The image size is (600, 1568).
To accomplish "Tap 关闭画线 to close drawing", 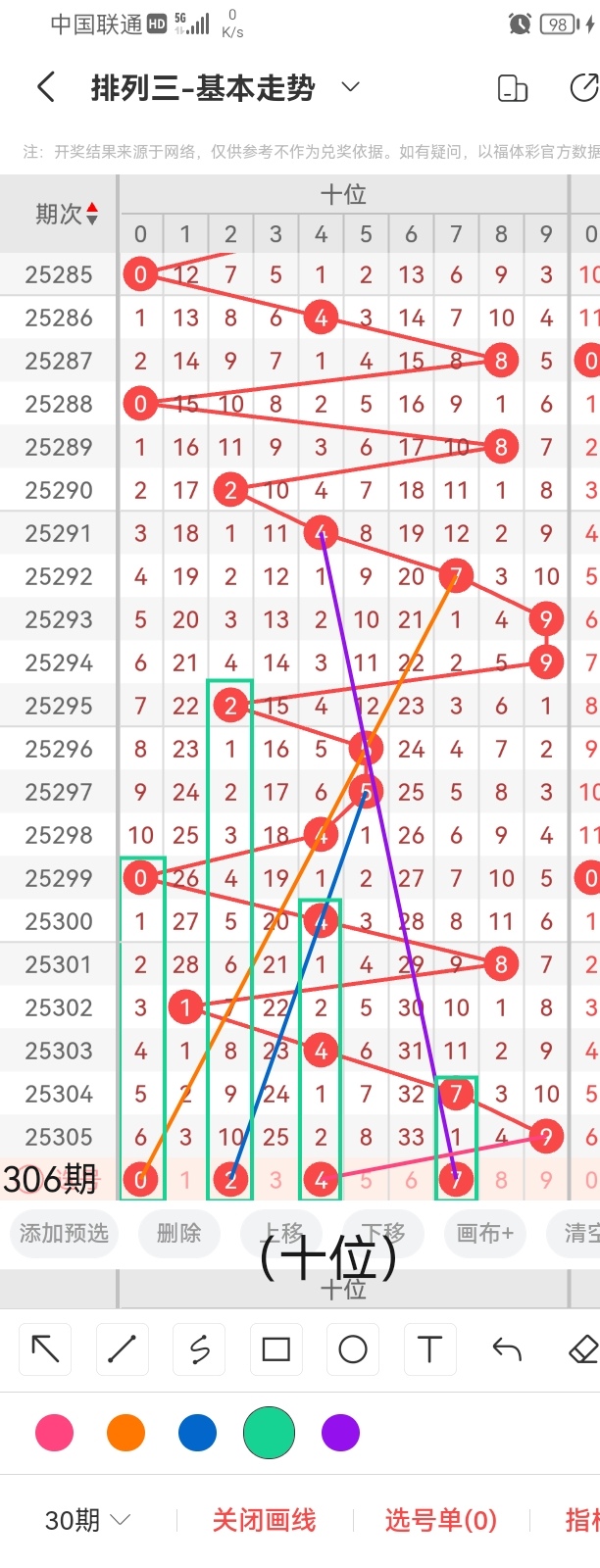I will pyautogui.click(x=264, y=1520).
